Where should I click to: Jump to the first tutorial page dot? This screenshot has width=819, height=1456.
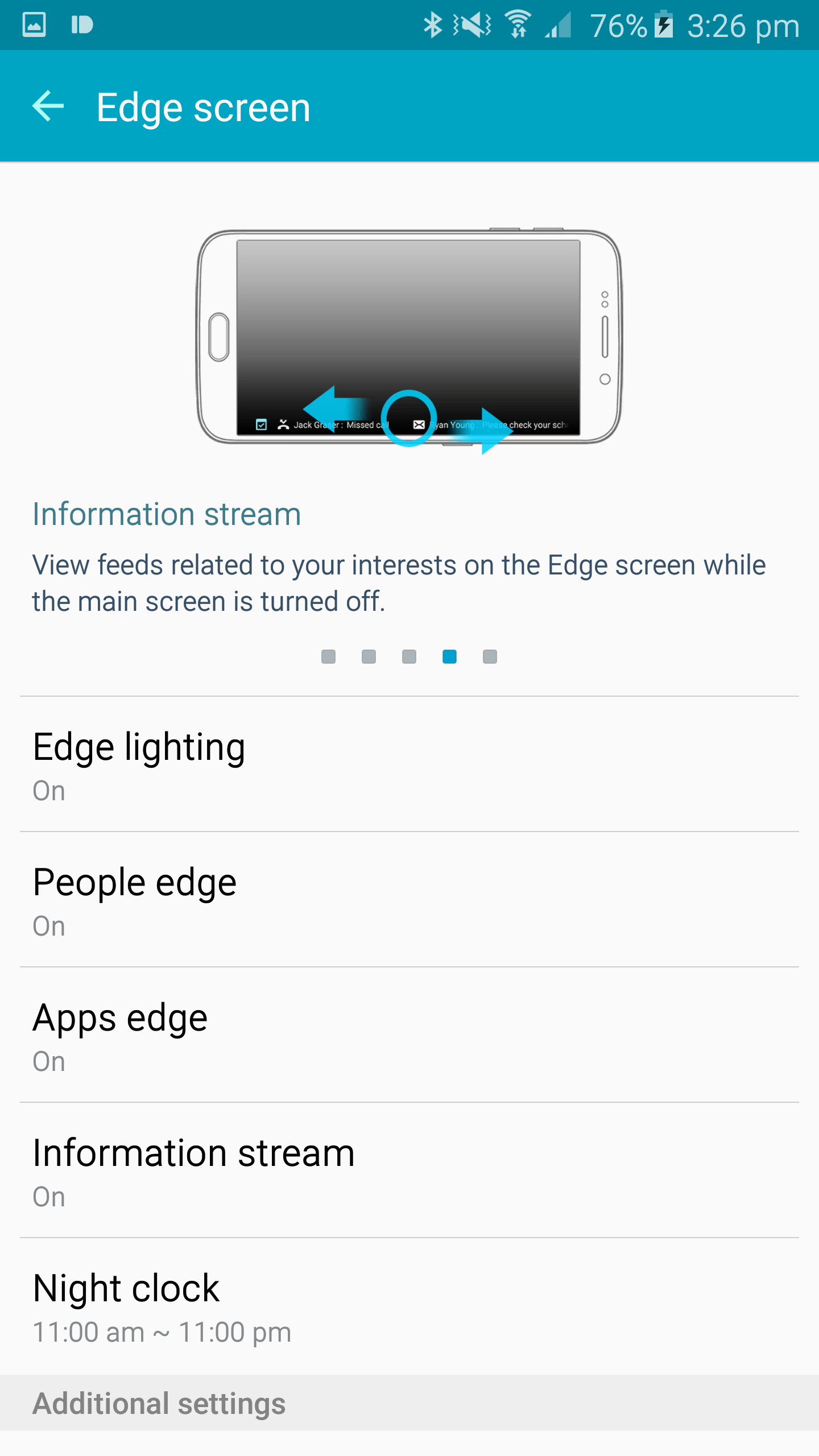coord(328,657)
